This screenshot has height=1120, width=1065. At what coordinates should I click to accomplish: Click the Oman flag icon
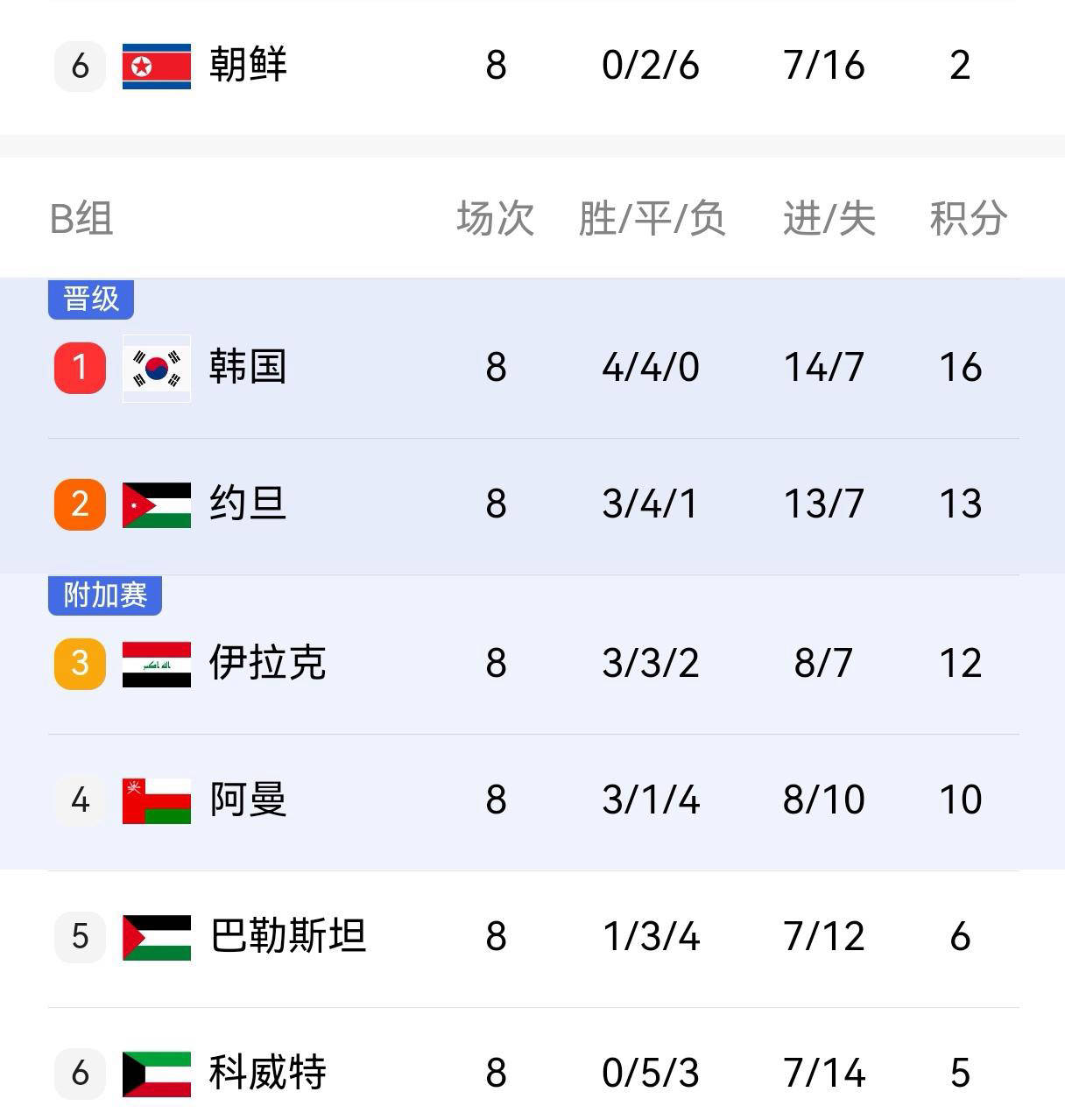[x=156, y=799]
